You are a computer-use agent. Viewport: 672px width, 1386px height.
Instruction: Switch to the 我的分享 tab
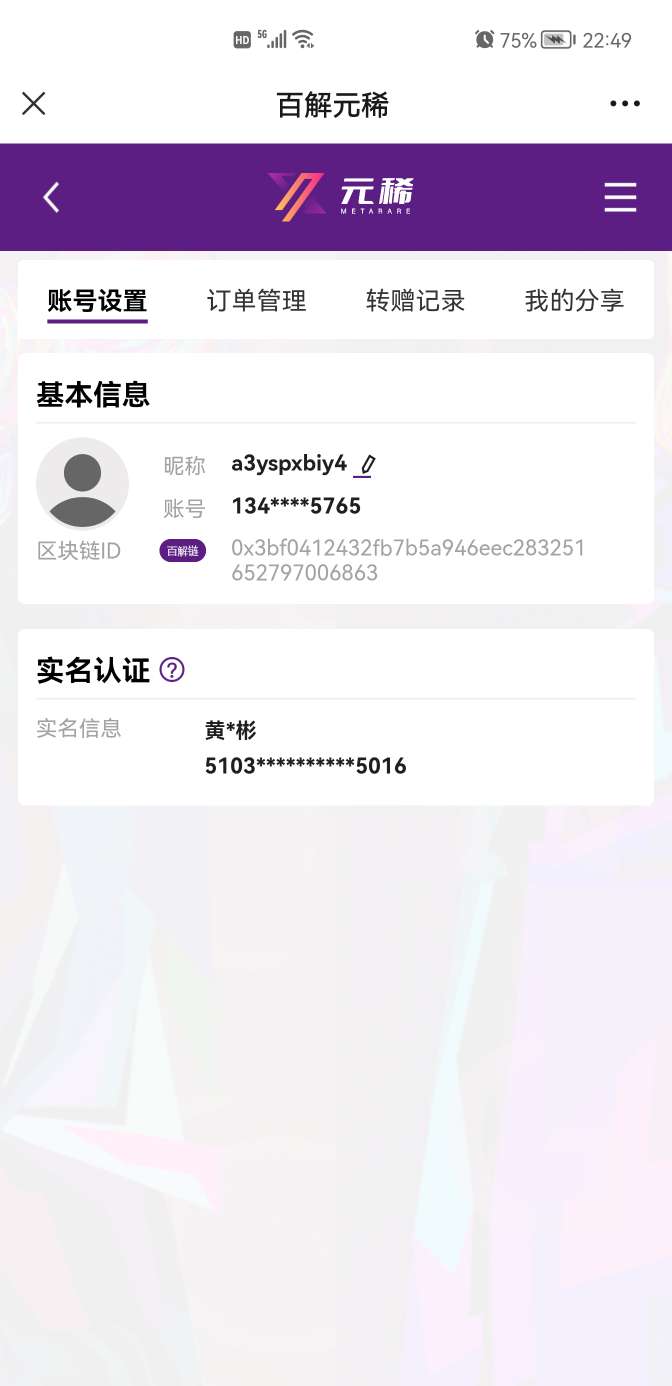[x=574, y=301]
